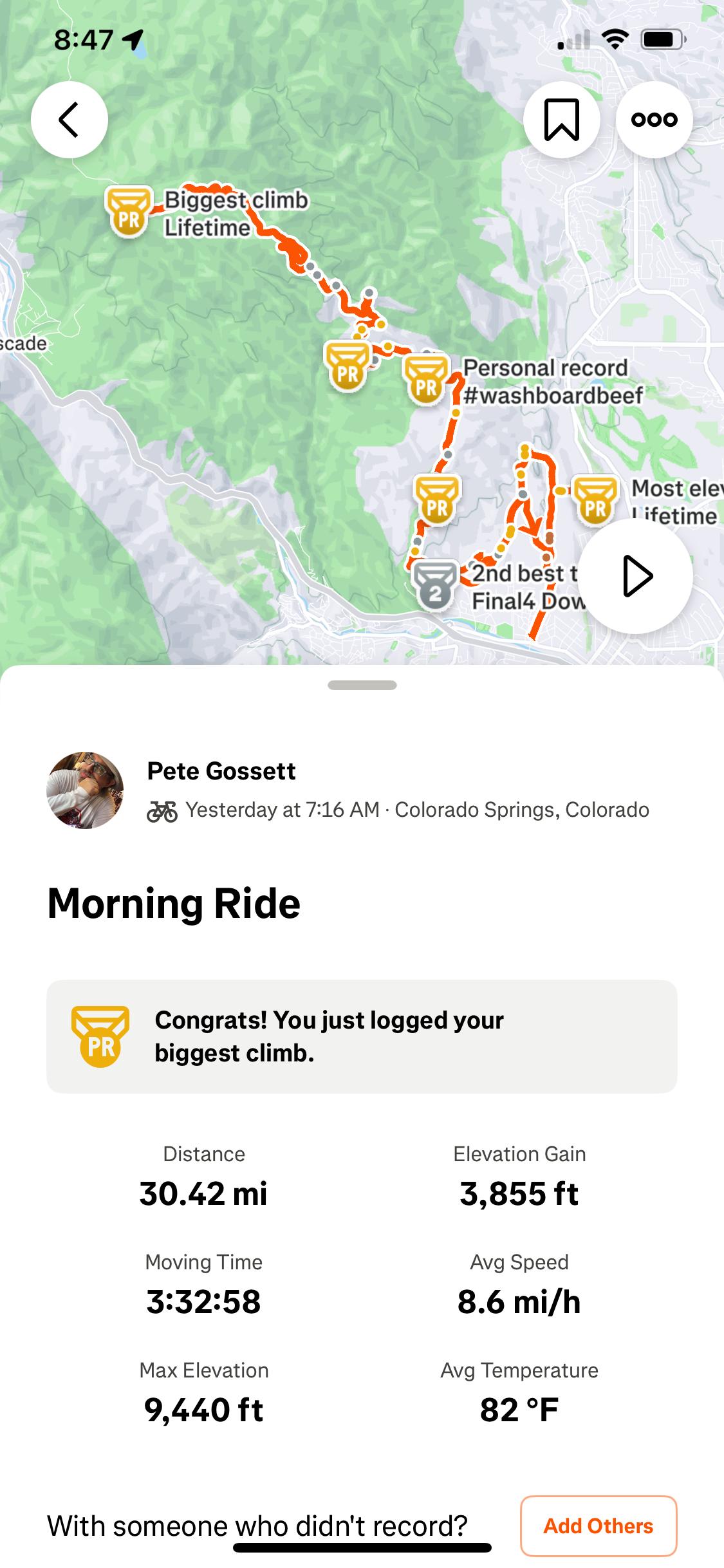This screenshot has height=1568, width=724.
Task: Select the Biggest climb Lifetime PR marker
Action: tap(129, 211)
